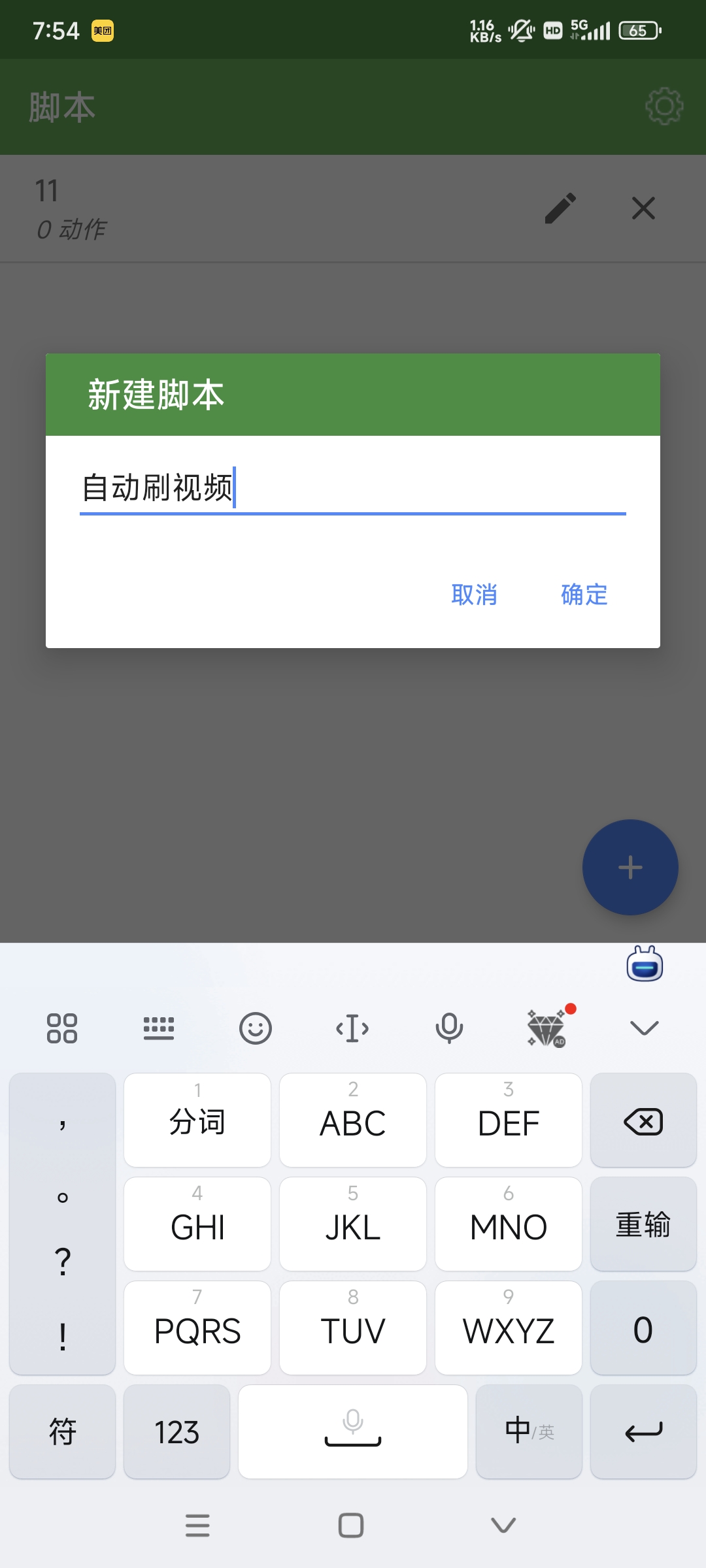Tap the keyboard voice input microphone
706x1568 pixels.
coord(449,1028)
